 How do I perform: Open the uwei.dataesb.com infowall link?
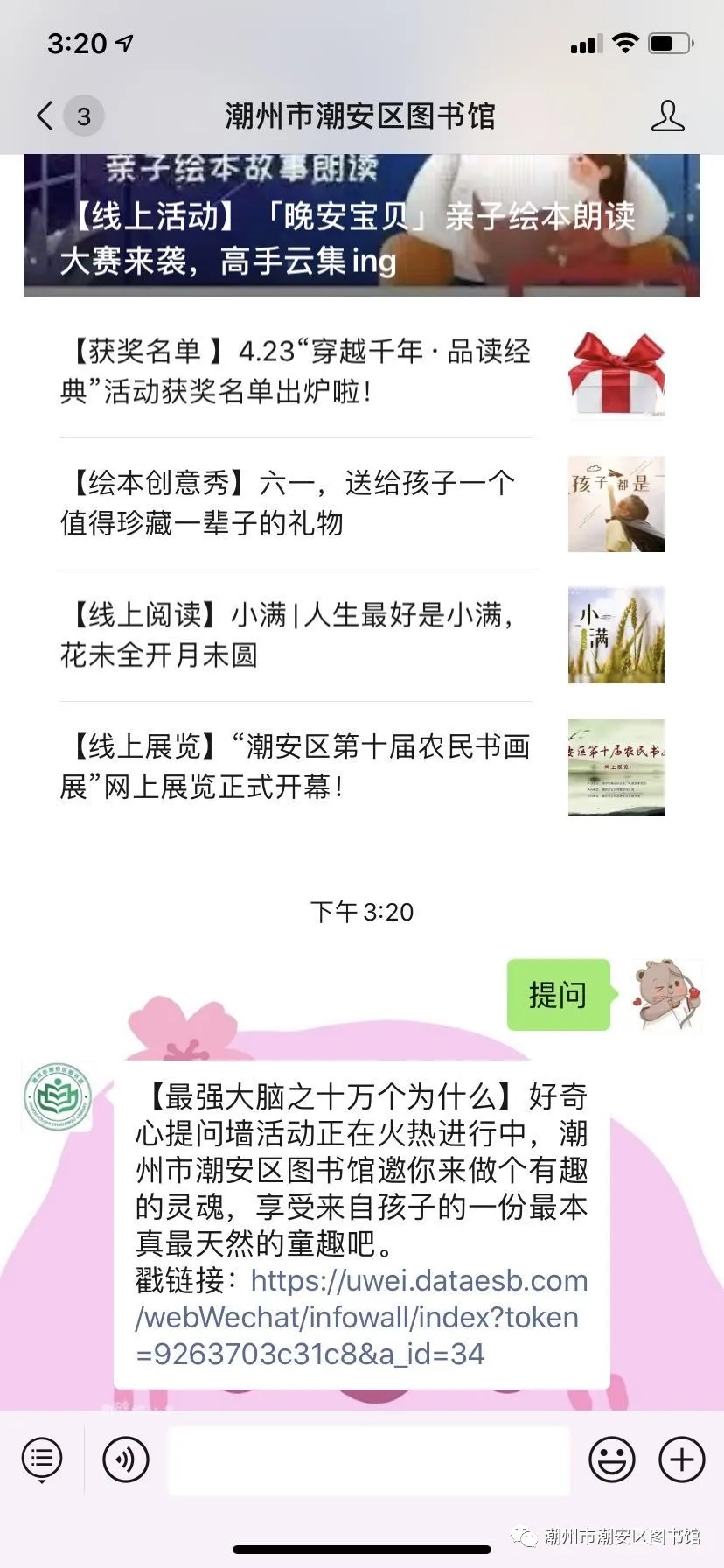360,1317
